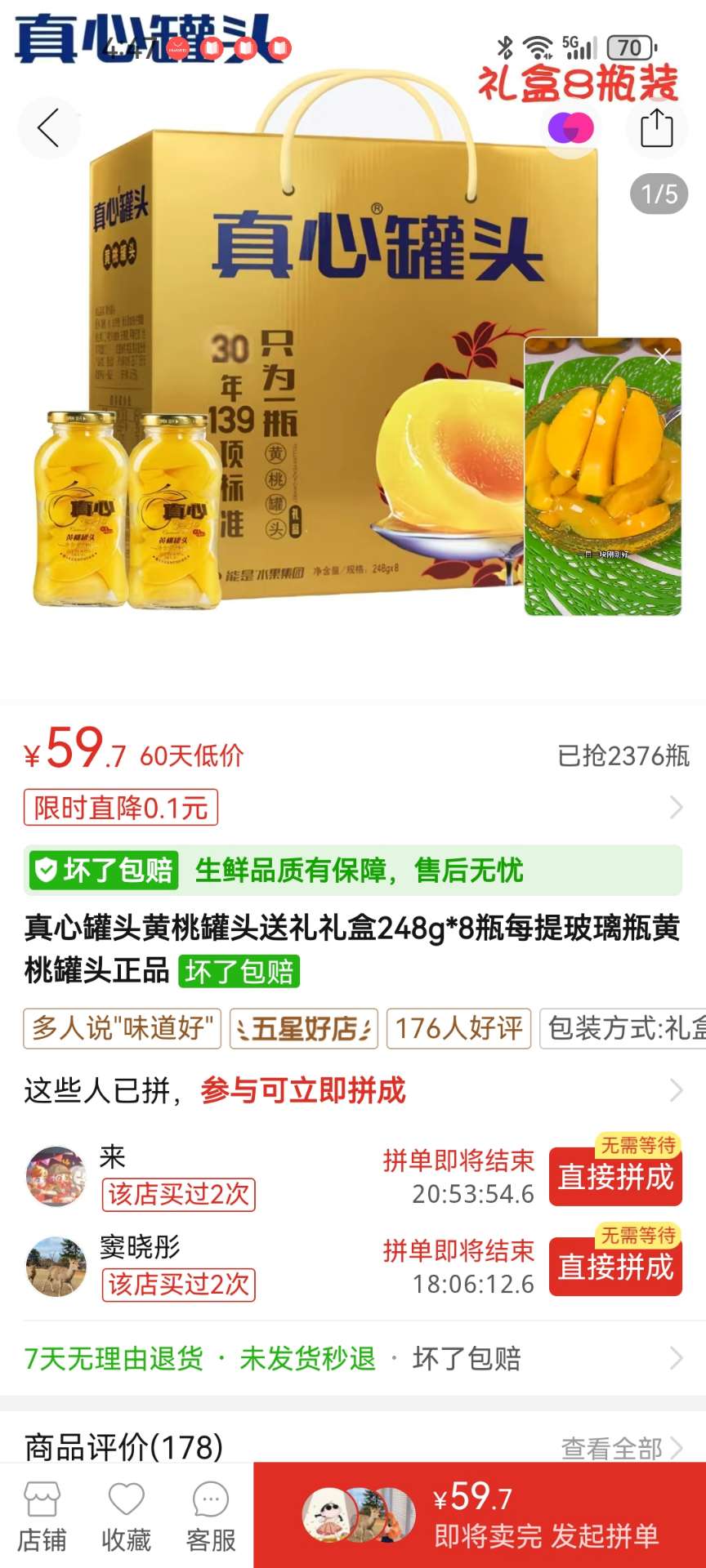Open the 店铺 store page
706x1568 pixels.
(x=42, y=1517)
